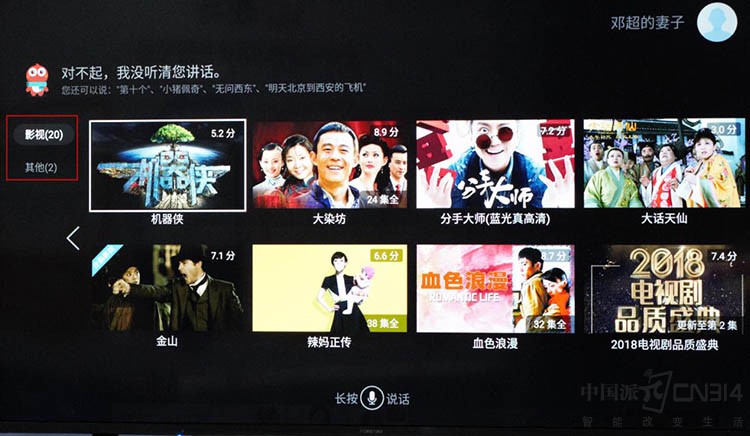Open the 机器侠 movie card
Viewport: 750px width, 436px height.
(166, 166)
